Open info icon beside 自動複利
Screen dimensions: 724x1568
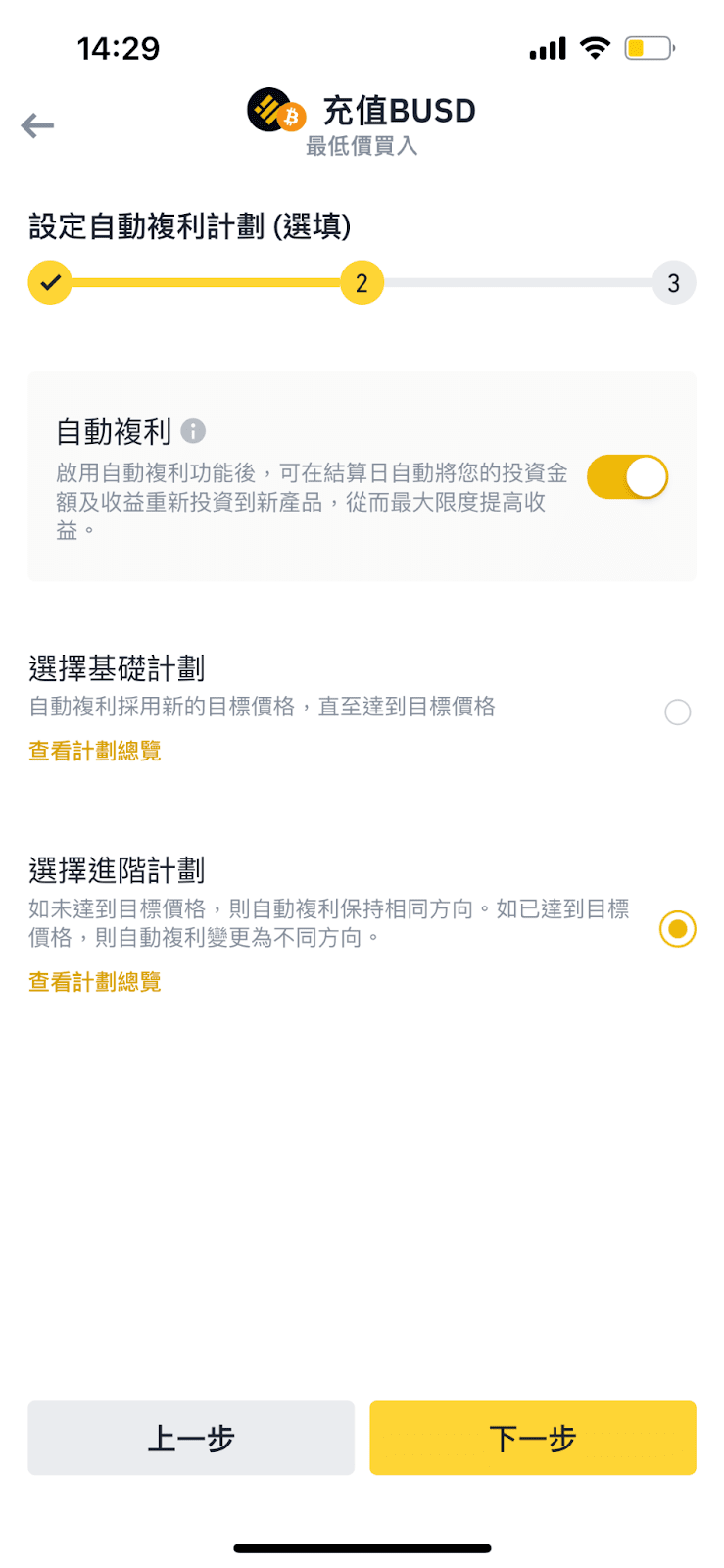(194, 431)
